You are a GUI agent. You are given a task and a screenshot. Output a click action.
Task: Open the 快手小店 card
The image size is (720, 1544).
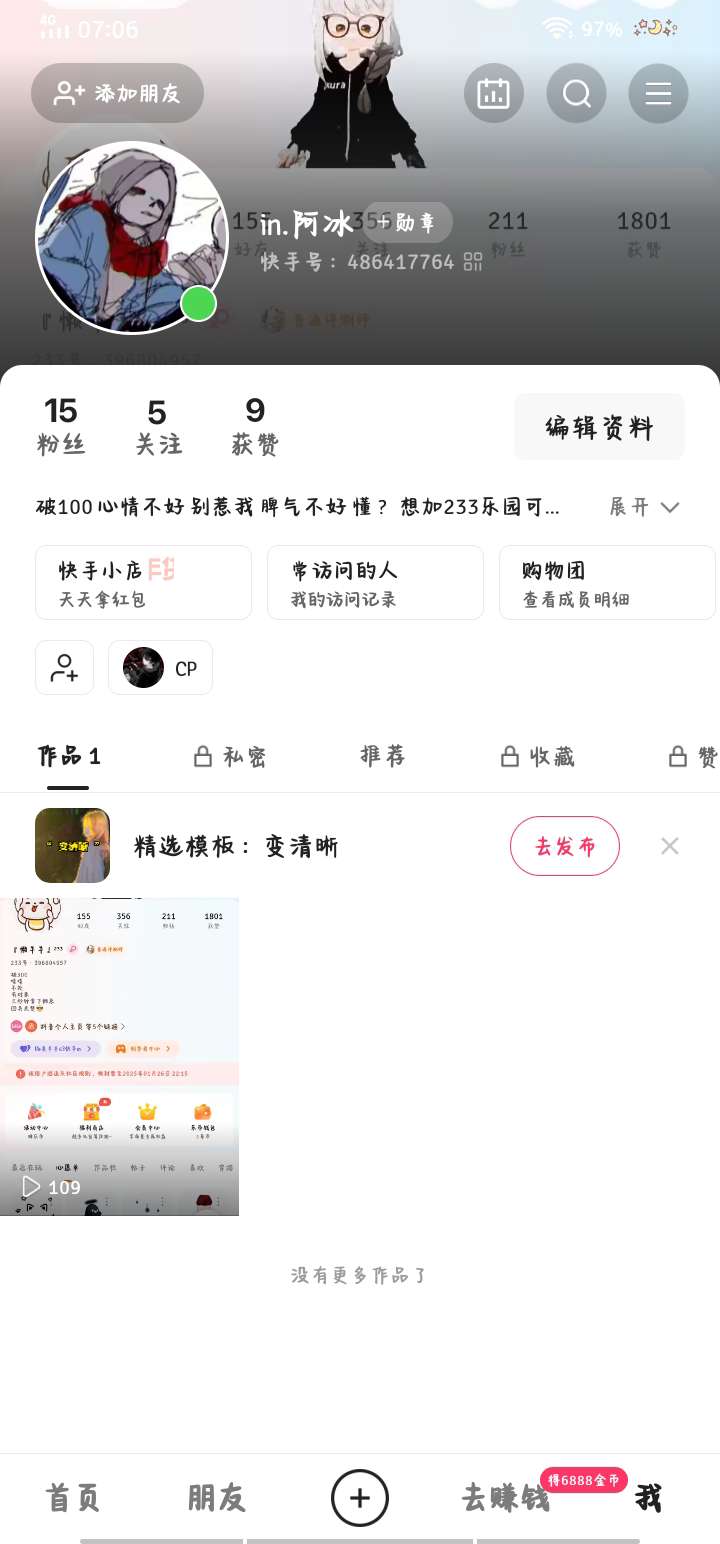pyautogui.click(x=143, y=582)
